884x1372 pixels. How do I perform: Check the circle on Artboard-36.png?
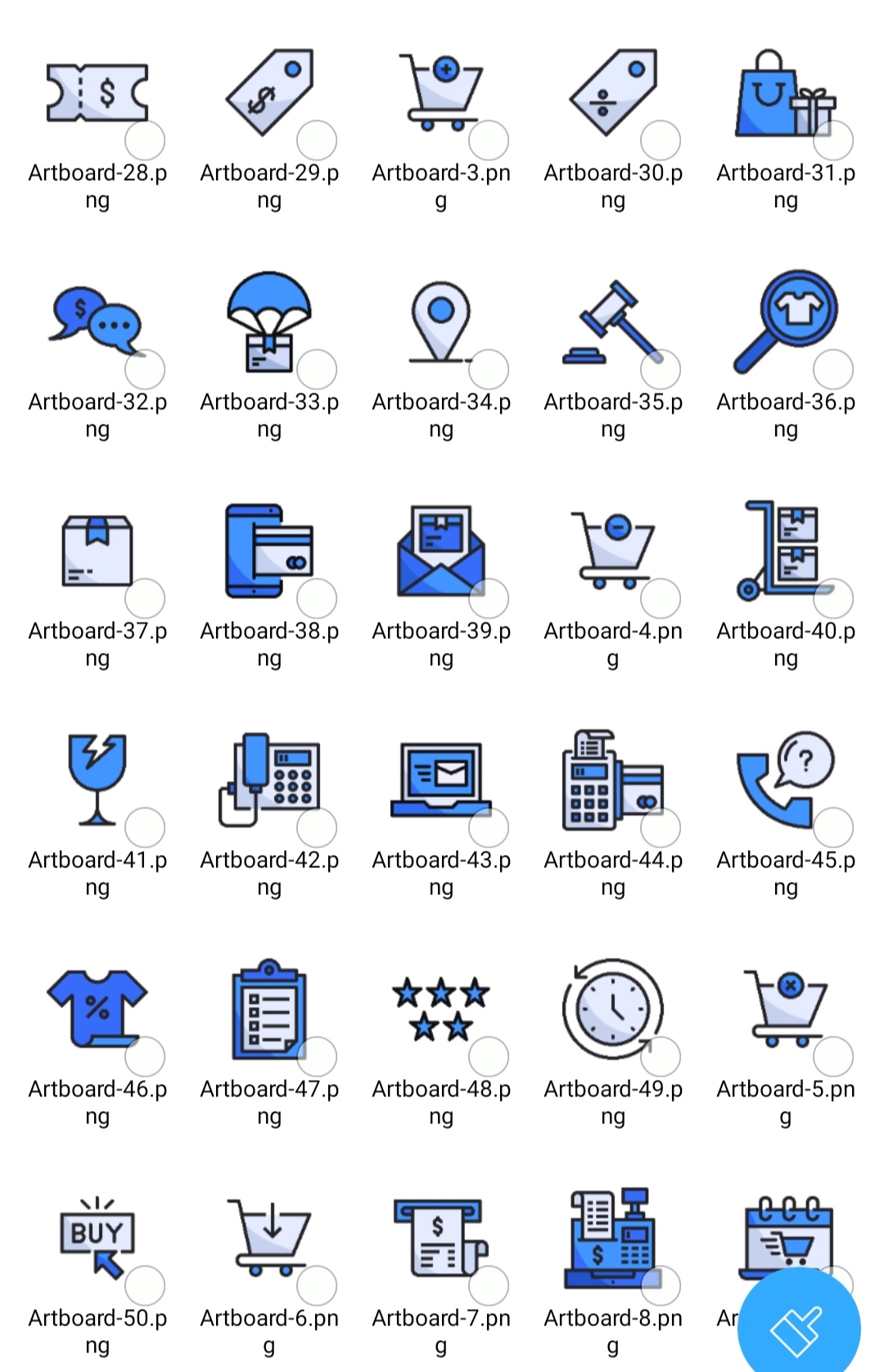pos(833,370)
